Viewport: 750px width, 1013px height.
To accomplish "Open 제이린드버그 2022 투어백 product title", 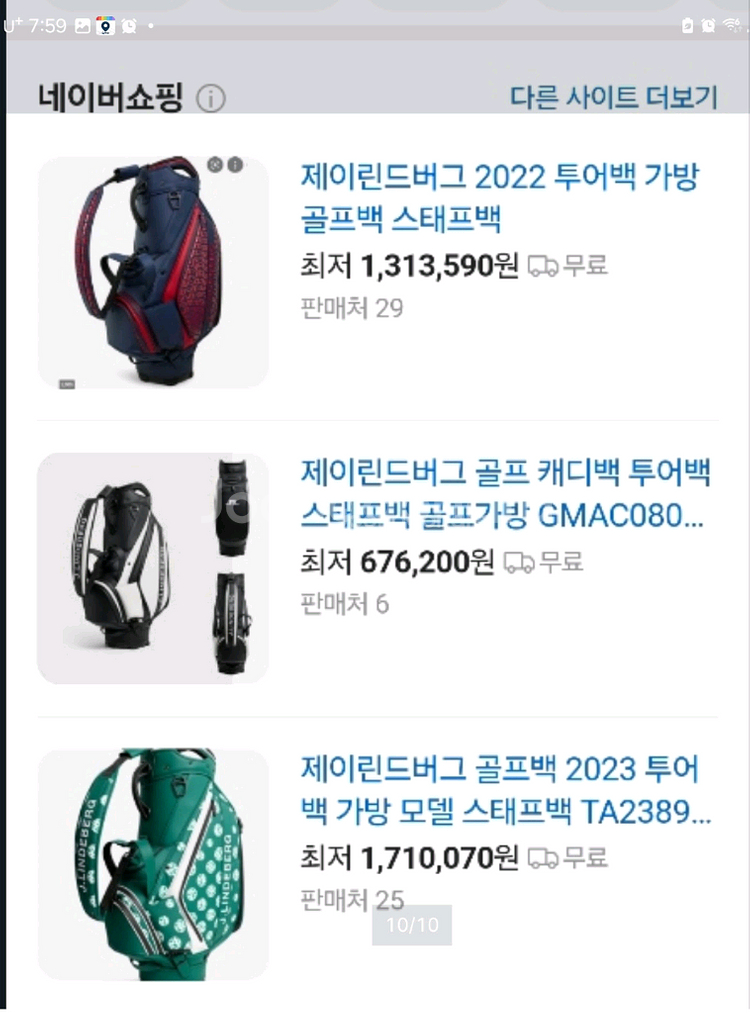I will [499, 198].
